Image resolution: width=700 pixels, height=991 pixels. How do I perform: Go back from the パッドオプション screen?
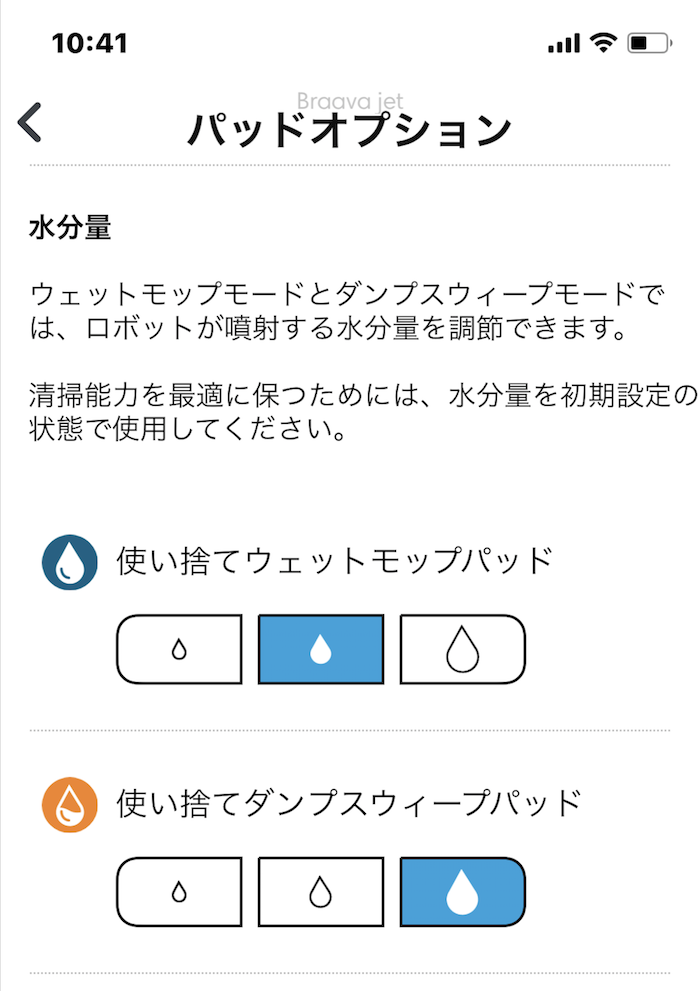click(30, 122)
